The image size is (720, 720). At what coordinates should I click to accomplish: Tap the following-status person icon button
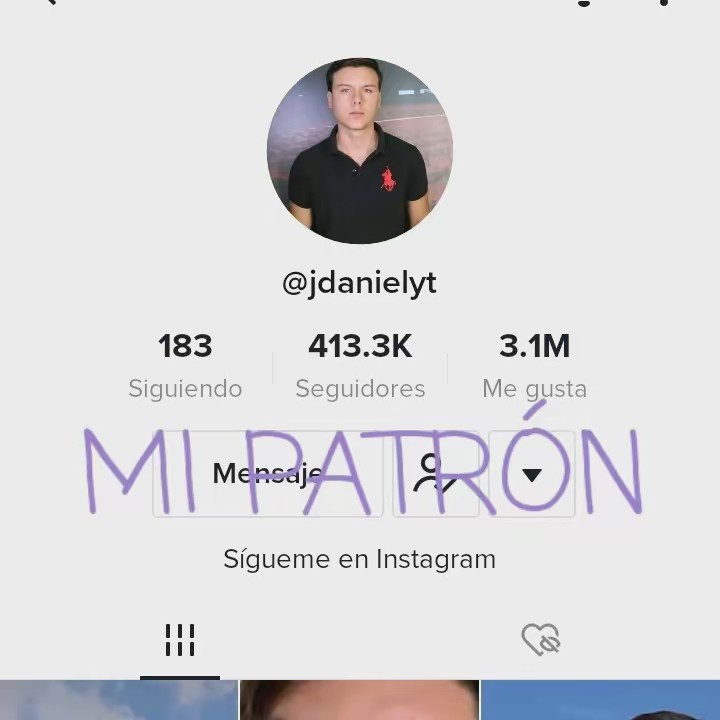[x=435, y=473]
